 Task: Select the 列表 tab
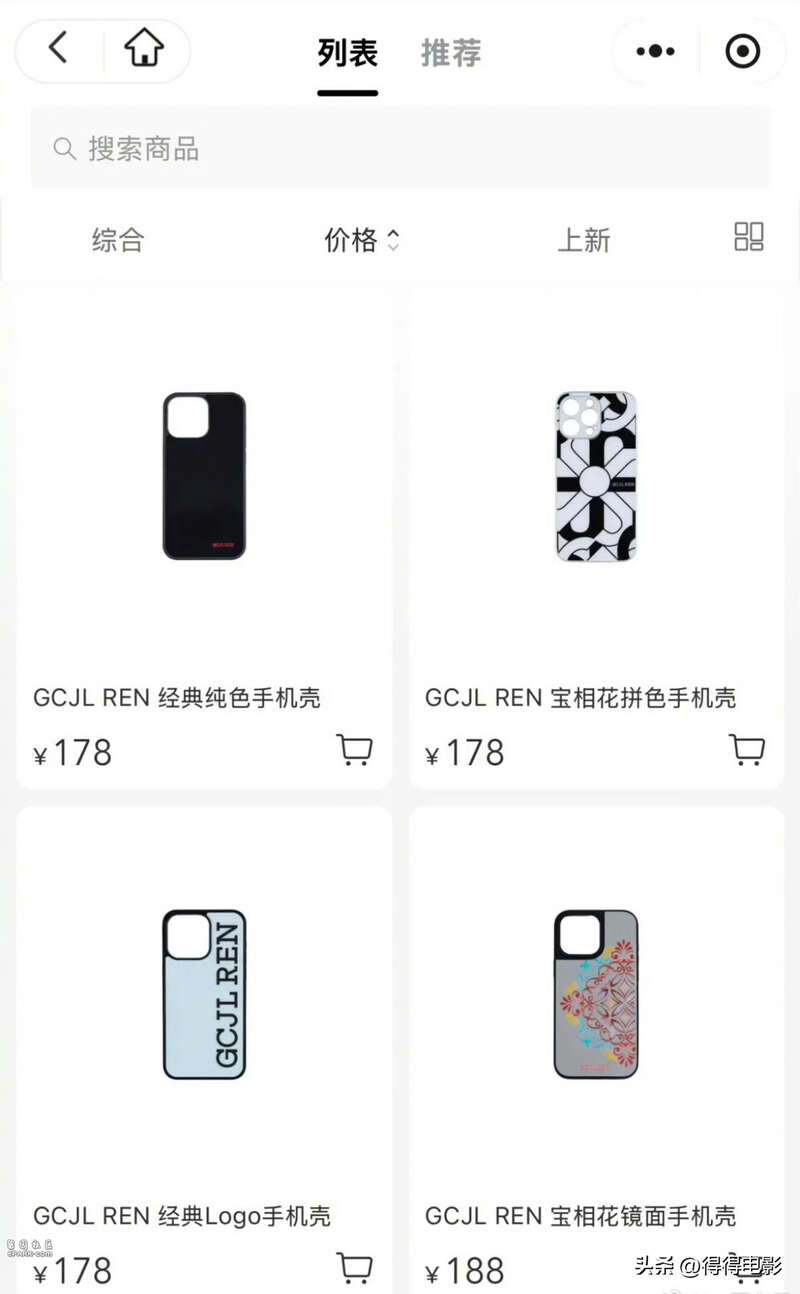(348, 53)
